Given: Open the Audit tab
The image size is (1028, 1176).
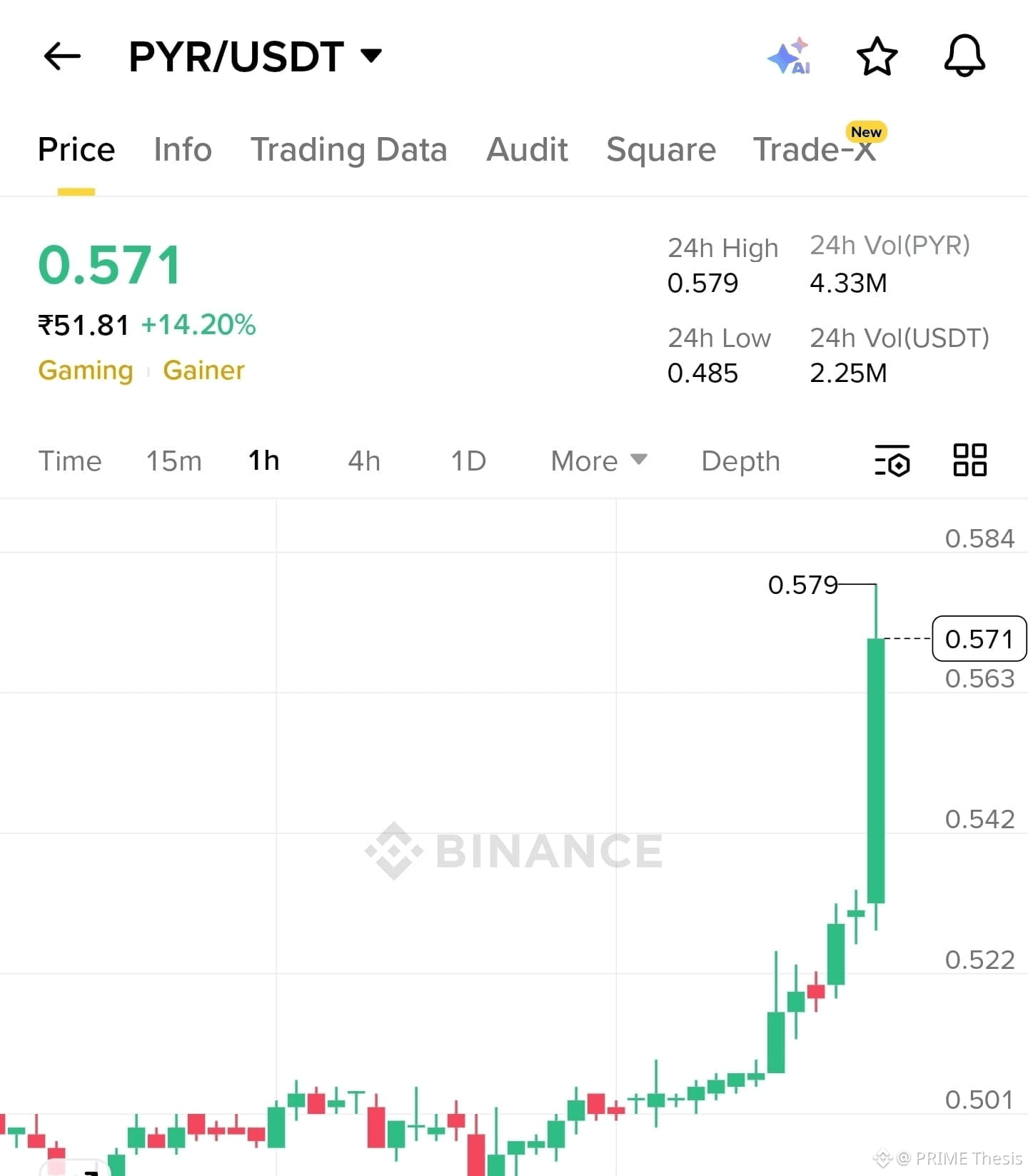Looking at the screenshot, I should pos(526,150).
